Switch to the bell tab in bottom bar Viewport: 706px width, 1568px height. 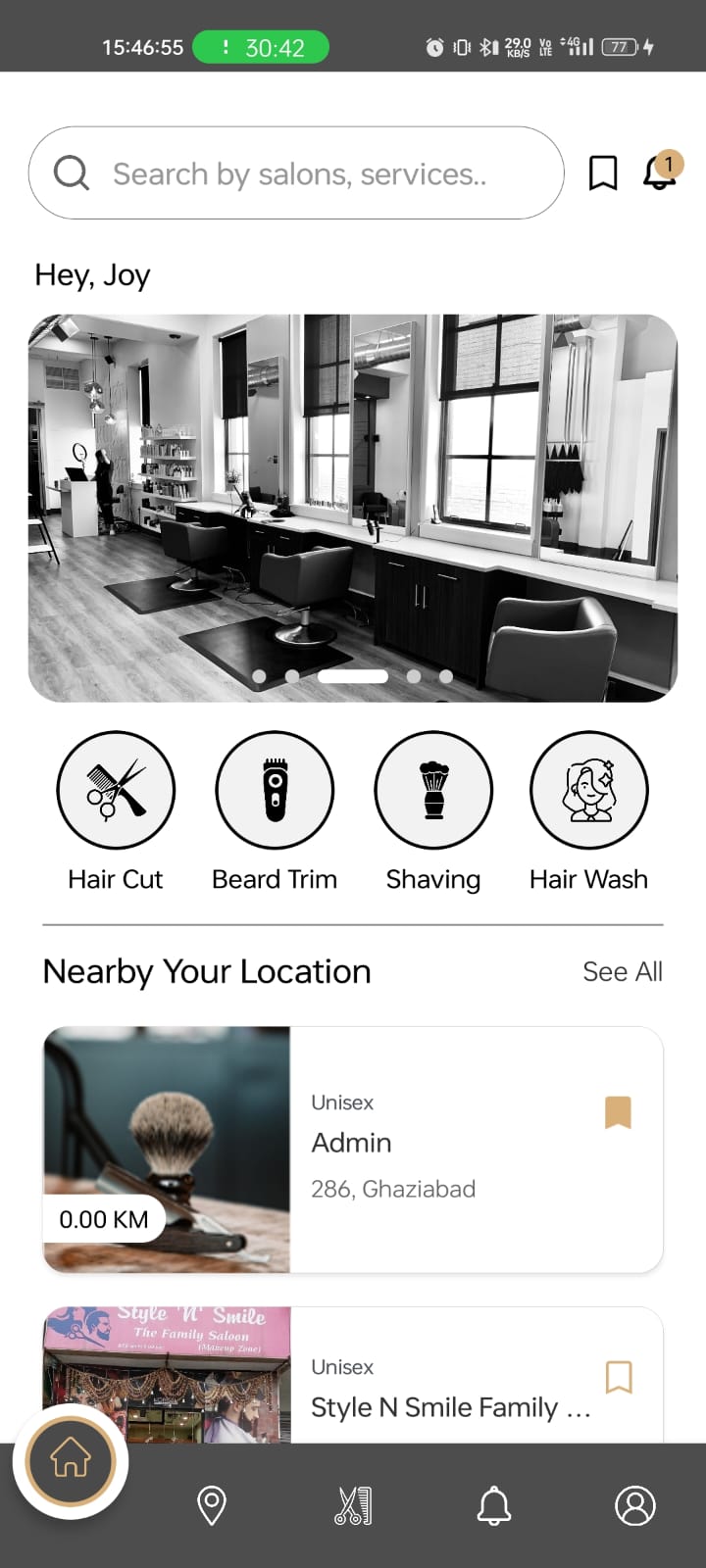[494, 1505]
